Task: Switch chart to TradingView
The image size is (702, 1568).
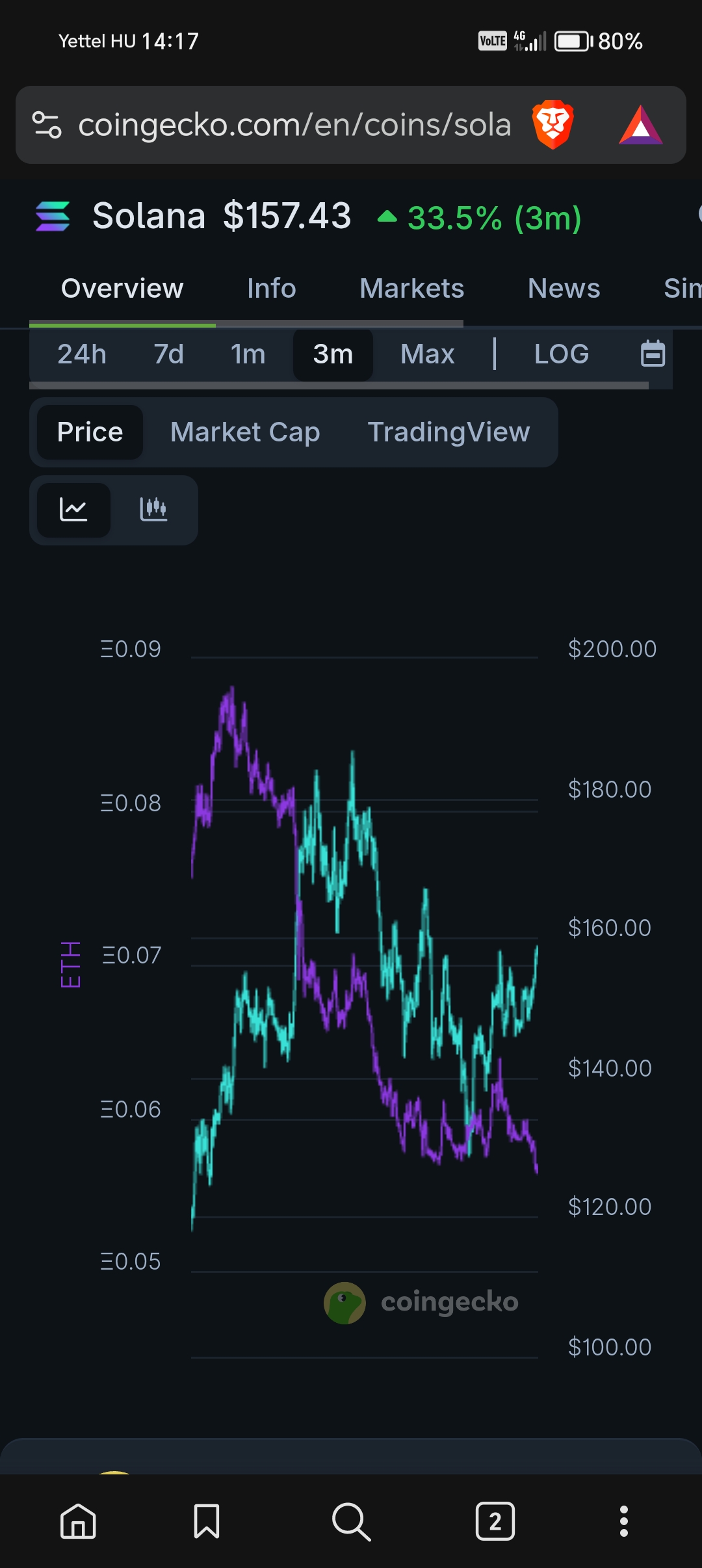Action: (448, 432)
